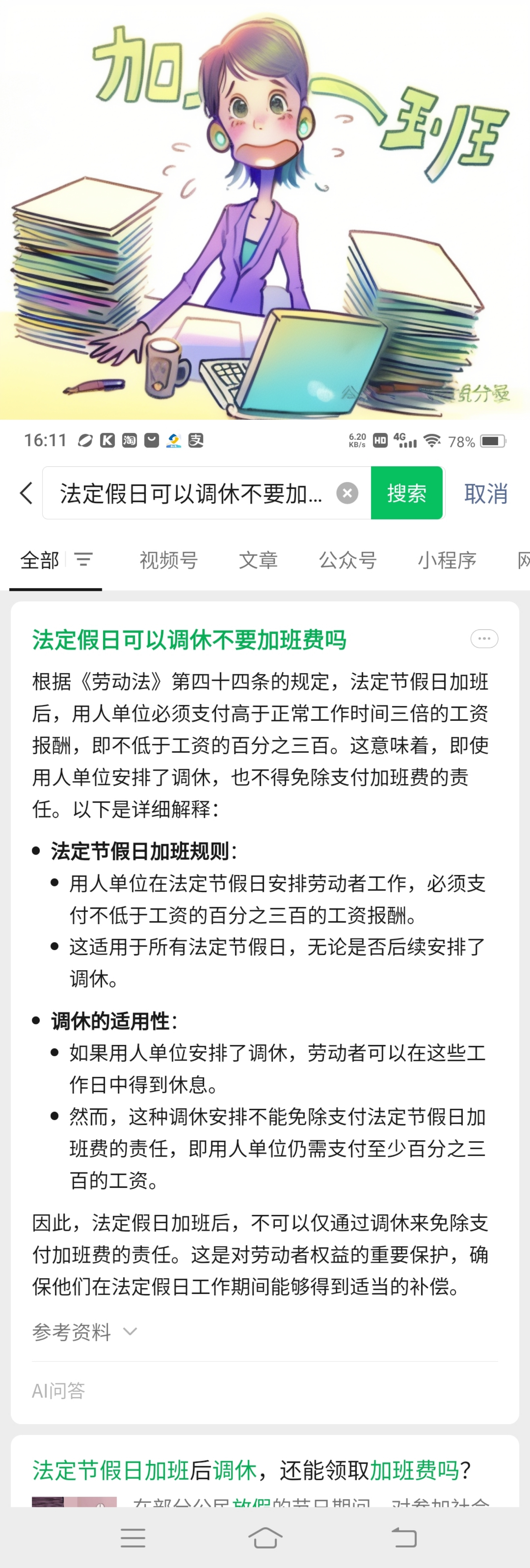Switch to the 文章 tab
Screen dimensions: 530x1568
click(258, 560)
